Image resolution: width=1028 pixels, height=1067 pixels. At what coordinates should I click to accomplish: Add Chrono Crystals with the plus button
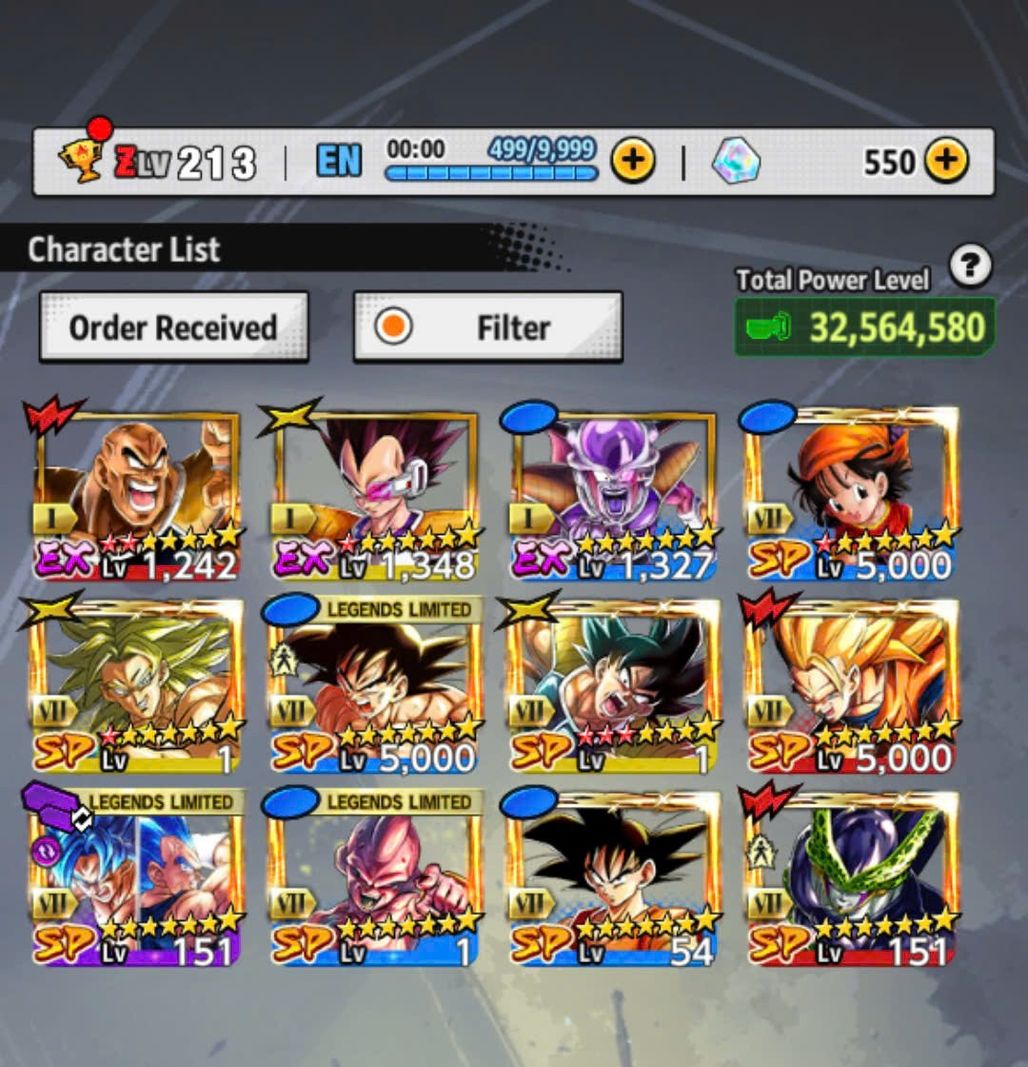point(945,160)
